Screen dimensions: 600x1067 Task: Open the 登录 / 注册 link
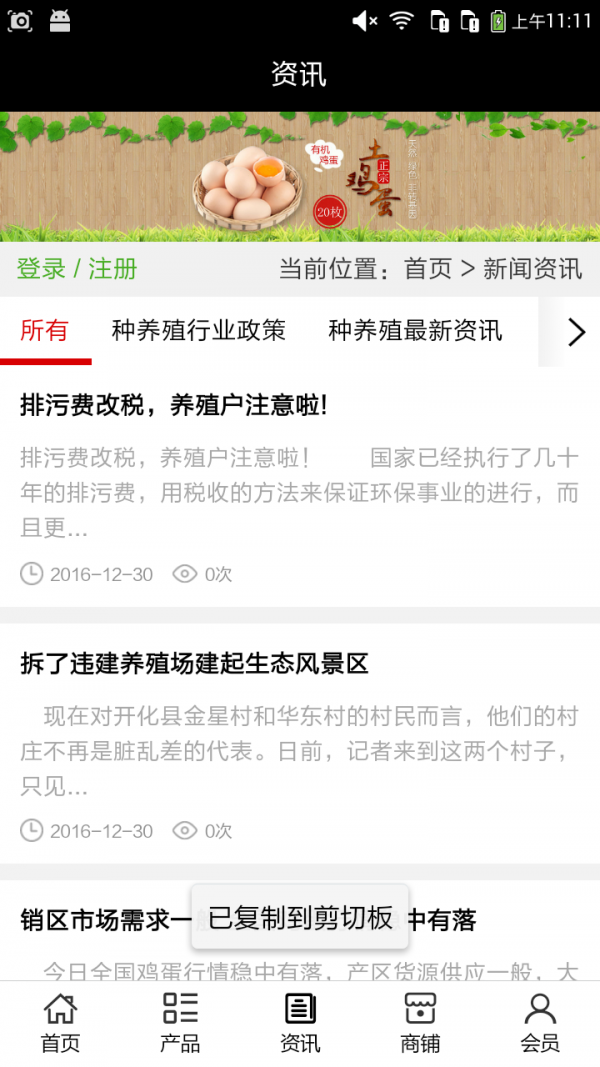(77, 269)
